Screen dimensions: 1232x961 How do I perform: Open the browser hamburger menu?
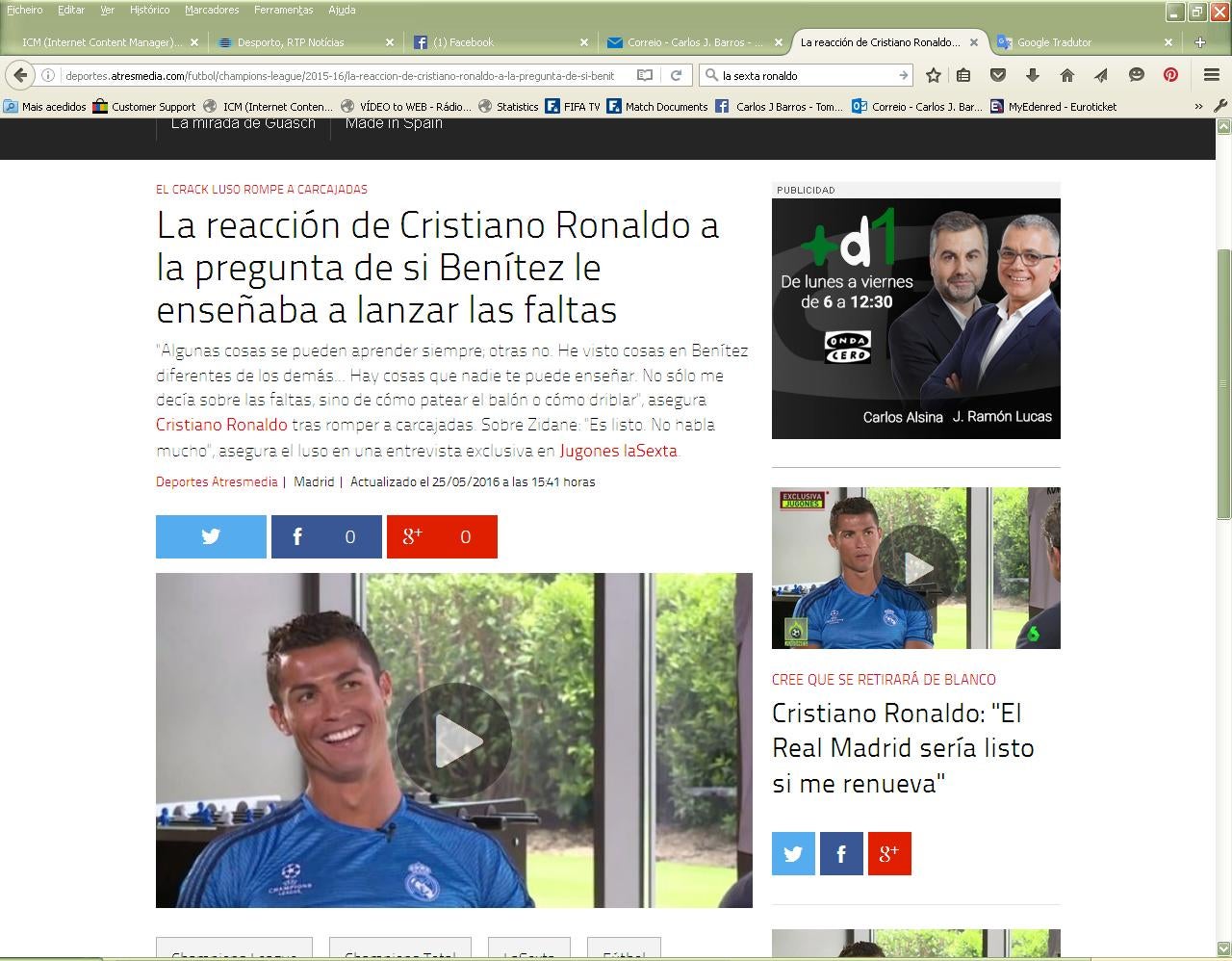pos(1212,75)
